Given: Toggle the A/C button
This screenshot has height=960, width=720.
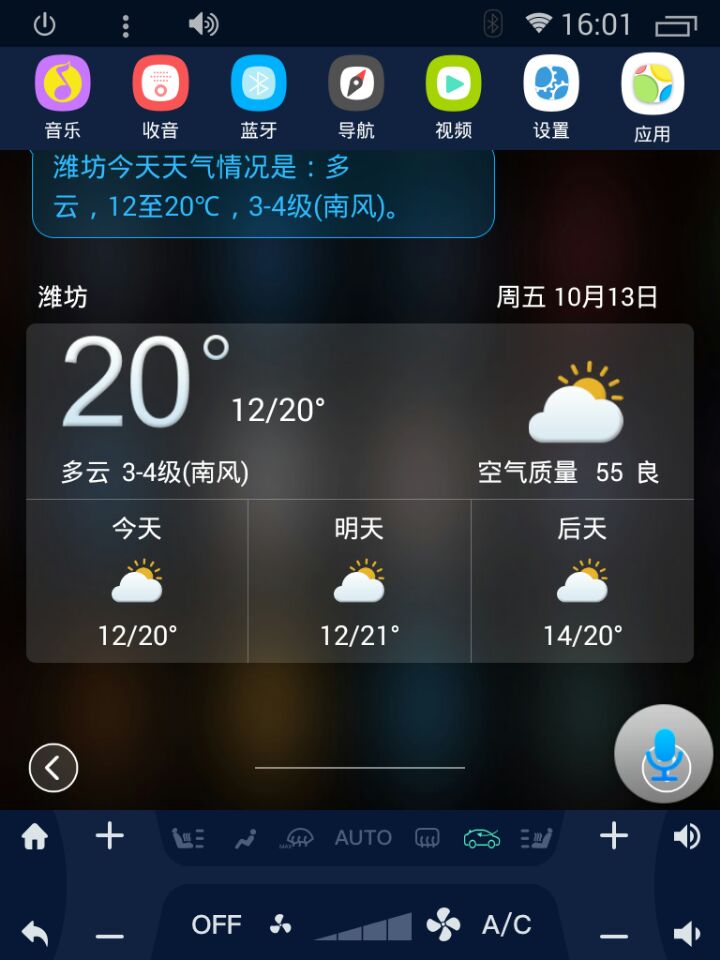Looking at the screenshot, I should coord(506,925).
